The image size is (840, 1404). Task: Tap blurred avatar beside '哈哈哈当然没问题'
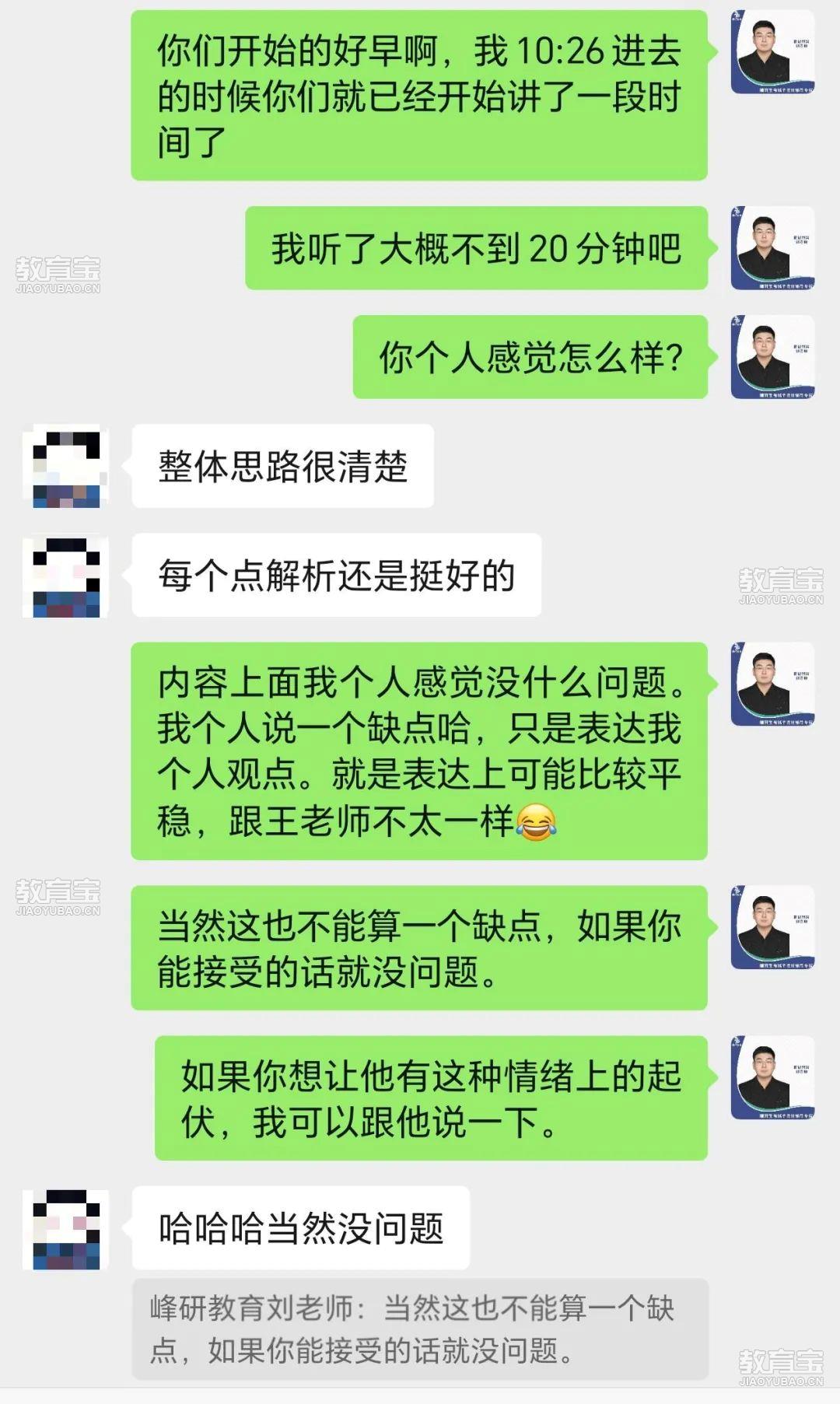tap(66, 1229)
